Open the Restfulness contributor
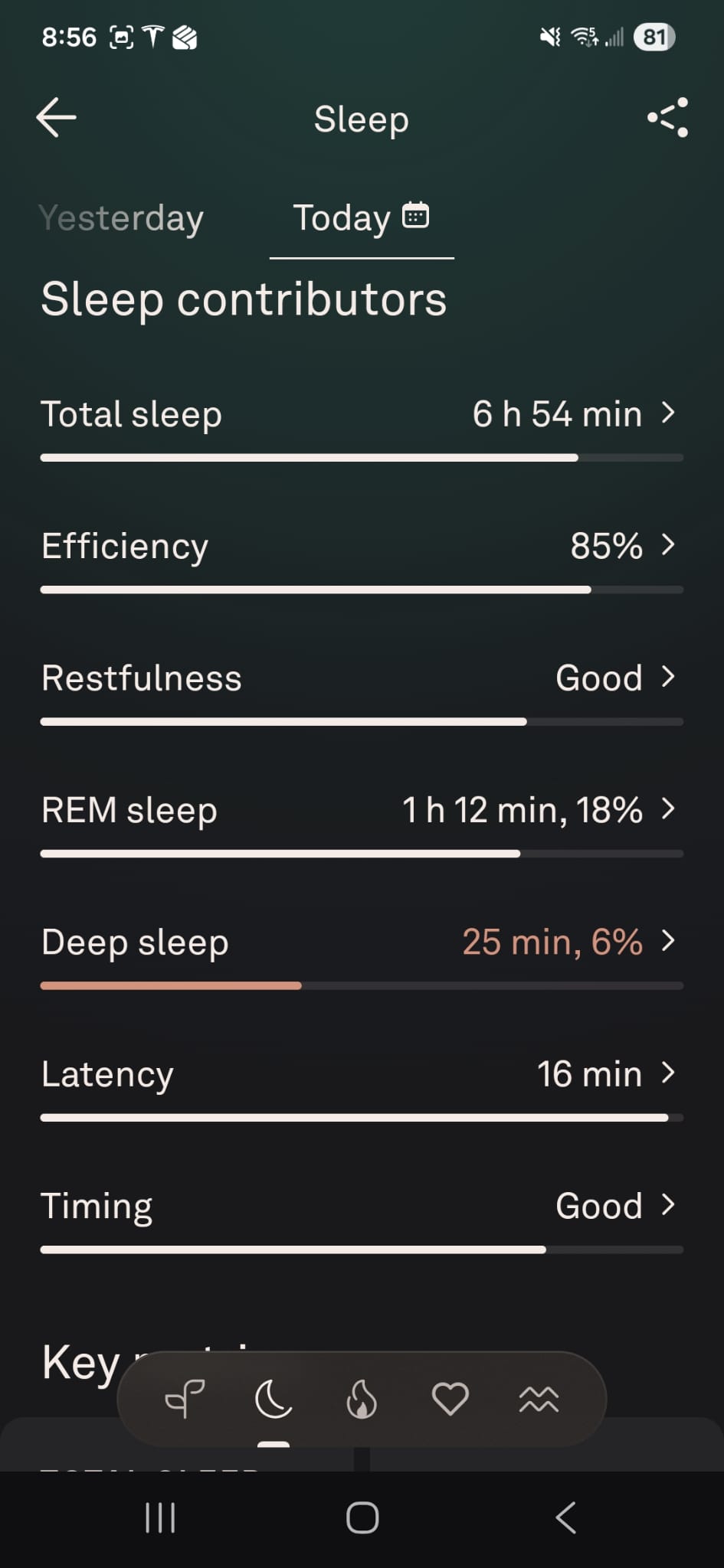This screenshot has height=1568, width=724. pos(361,678)
